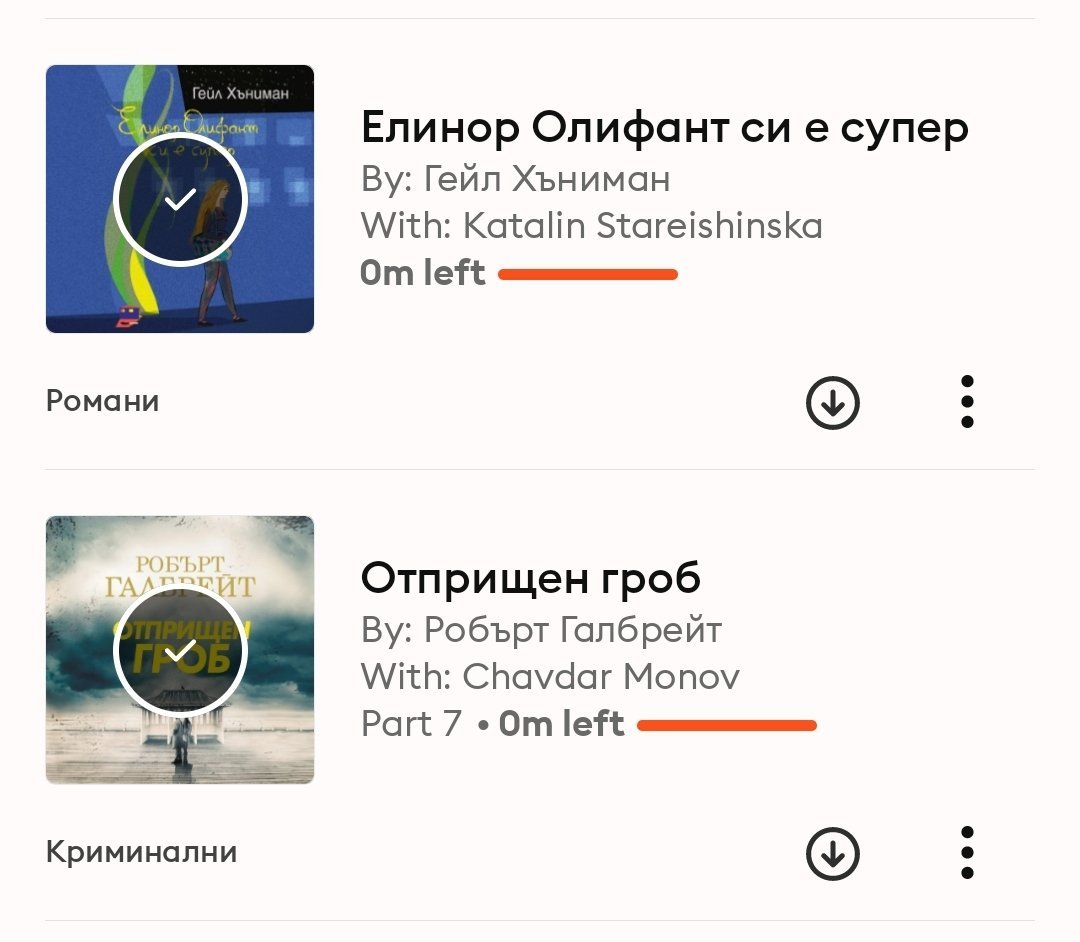1080x942 pixels.
Task: Download Елинор Олифант си е супер
Action: pyautogui.click(x=833, y=402)
